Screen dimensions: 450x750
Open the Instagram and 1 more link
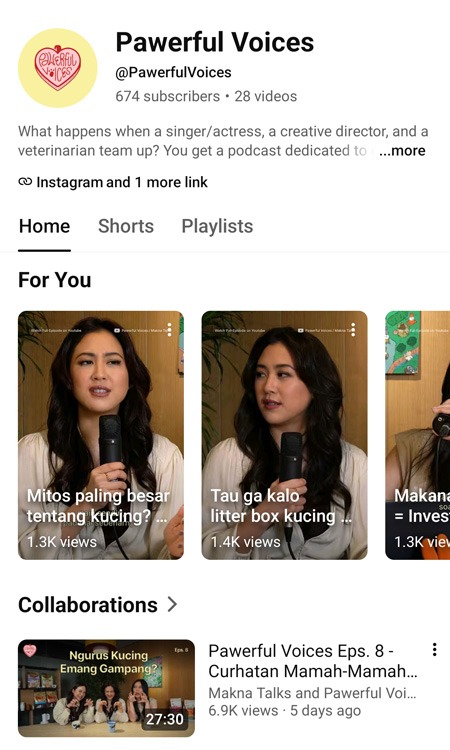(x=113, y=182)
